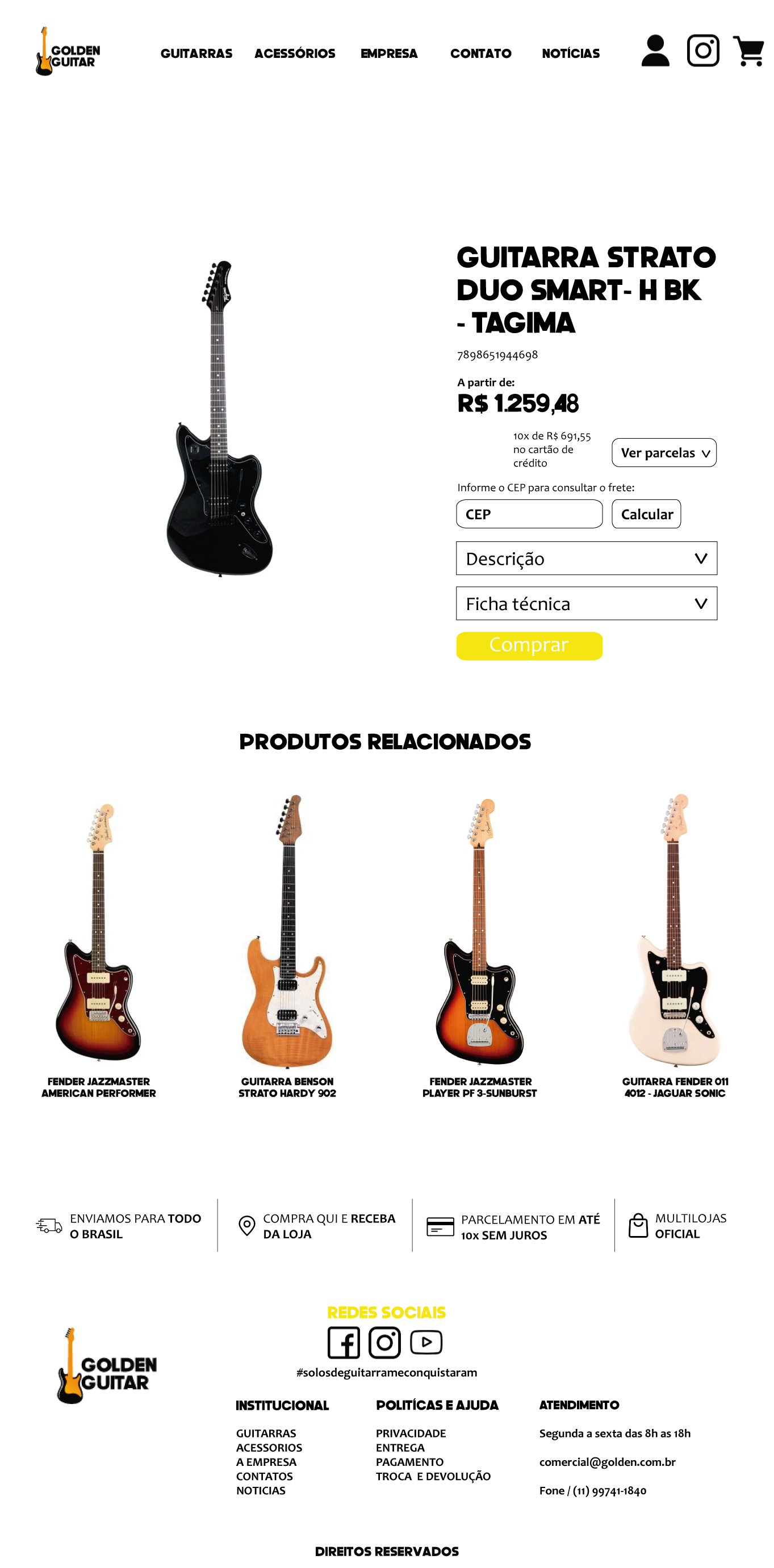The width and height of the screenshot is (774, 1568).
Task: Tap the CEP input field
Action: 529,514
